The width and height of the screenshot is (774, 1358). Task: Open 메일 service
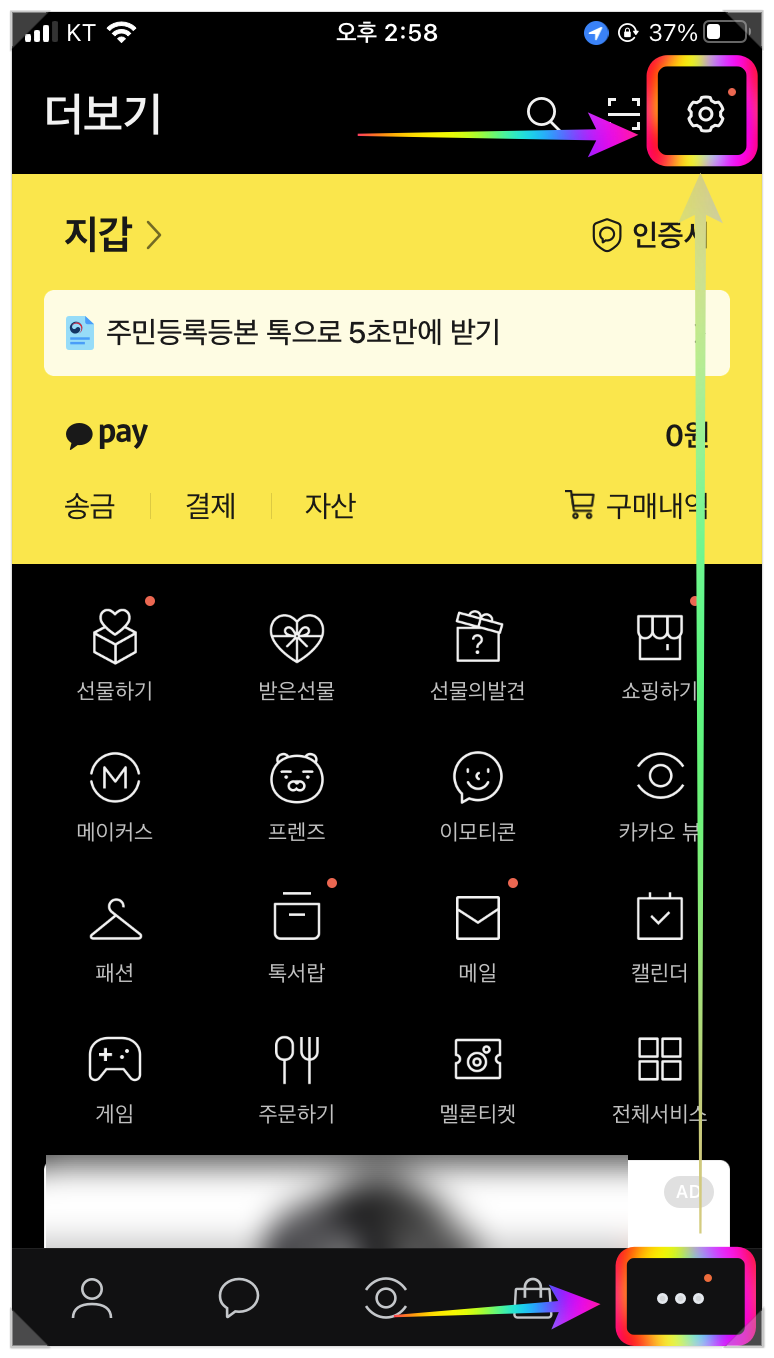pos(478,937)
